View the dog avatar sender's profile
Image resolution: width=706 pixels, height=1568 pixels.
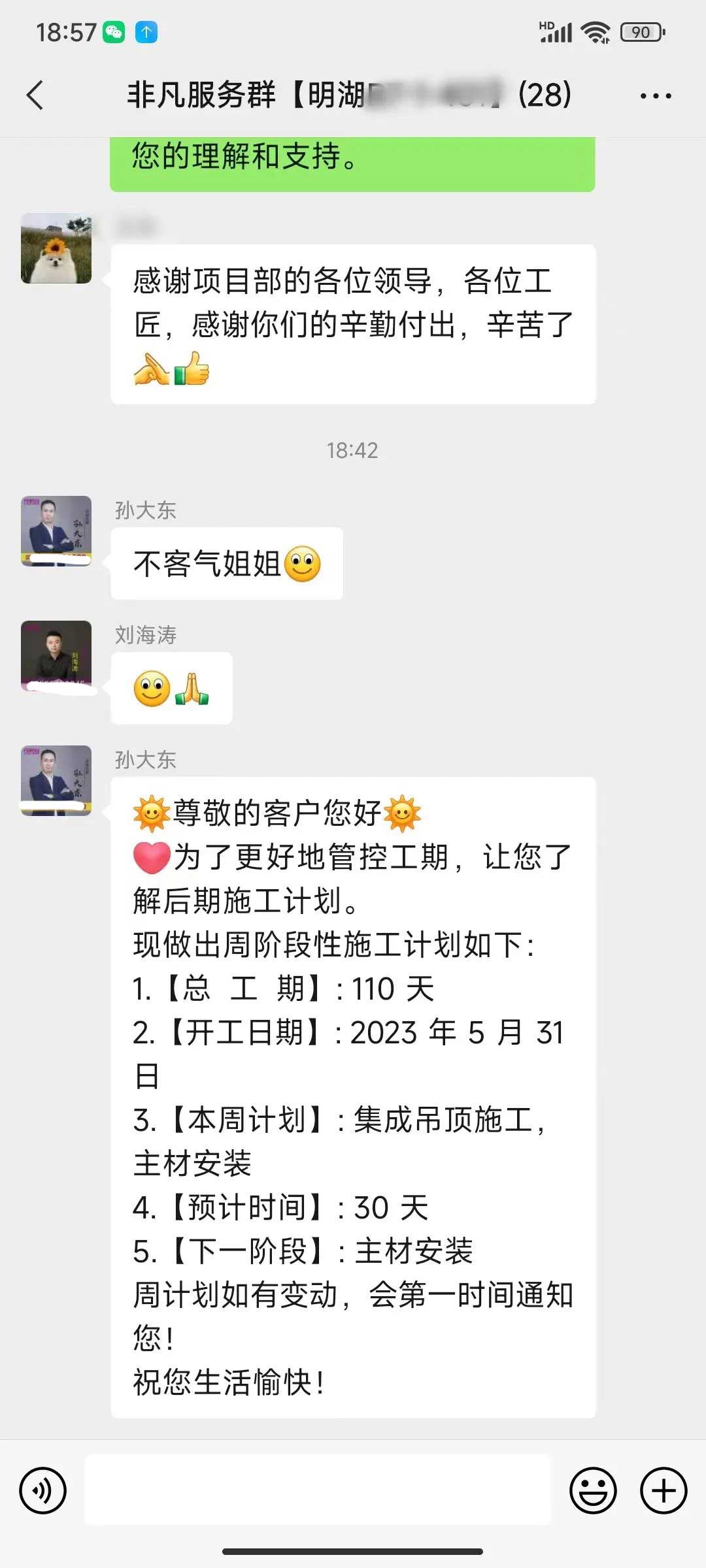point(56,248)
